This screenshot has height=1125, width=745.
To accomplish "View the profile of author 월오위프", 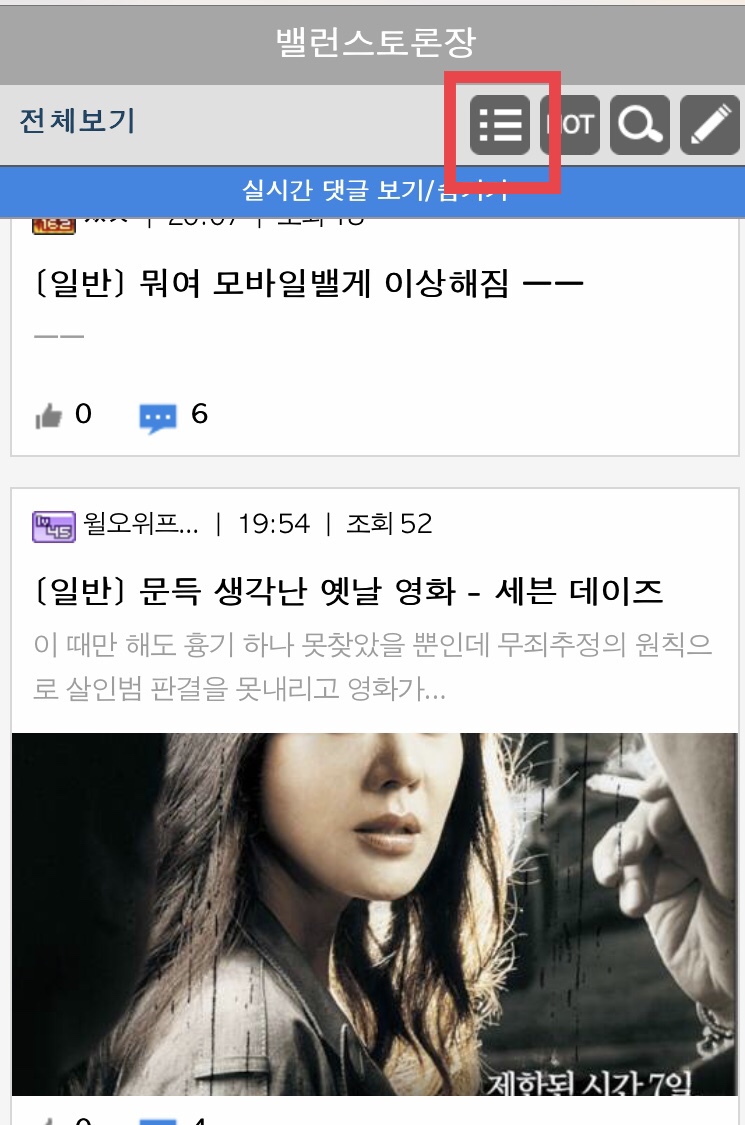I will pos(141,524).
